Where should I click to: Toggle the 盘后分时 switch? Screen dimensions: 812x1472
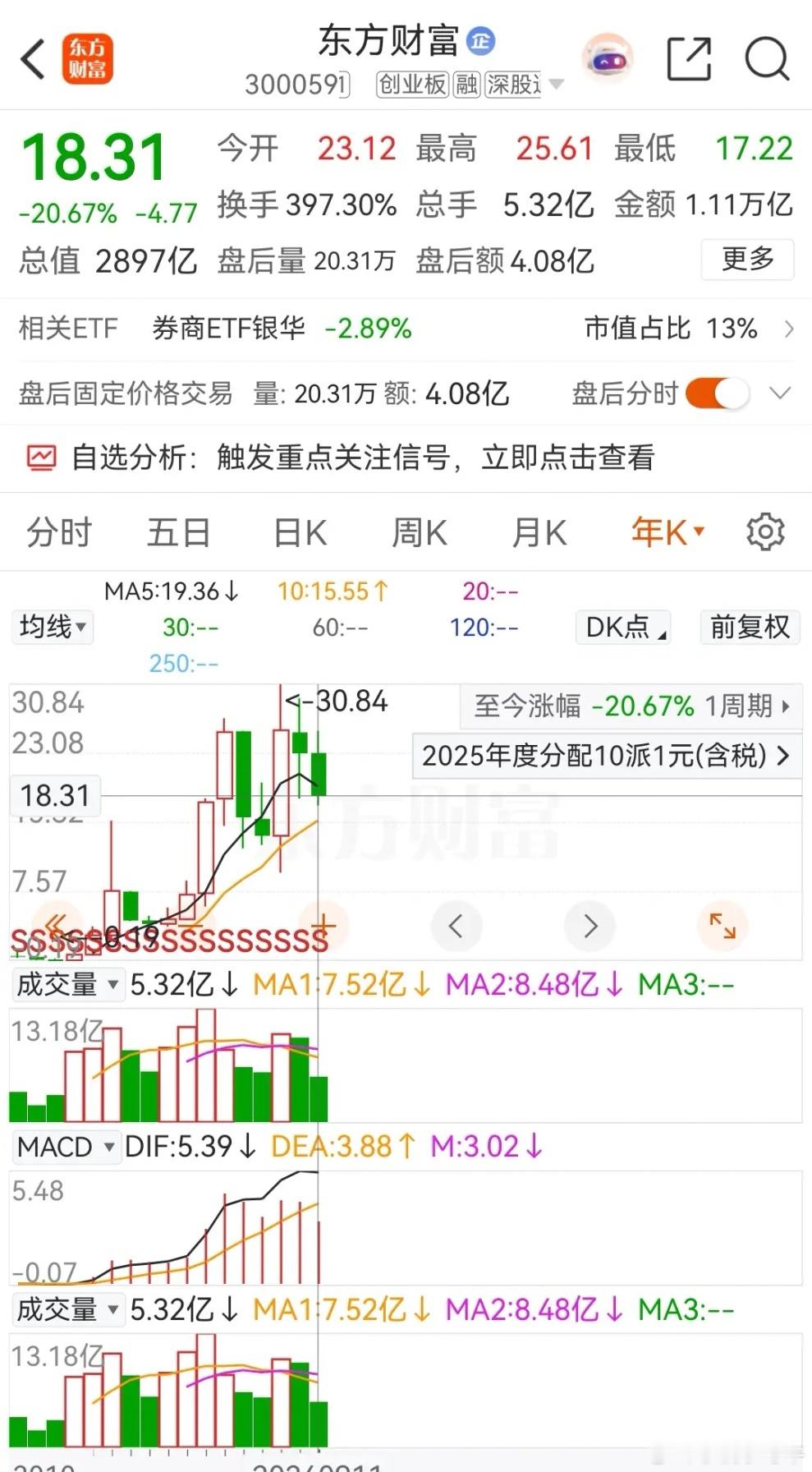pos(717,393)
